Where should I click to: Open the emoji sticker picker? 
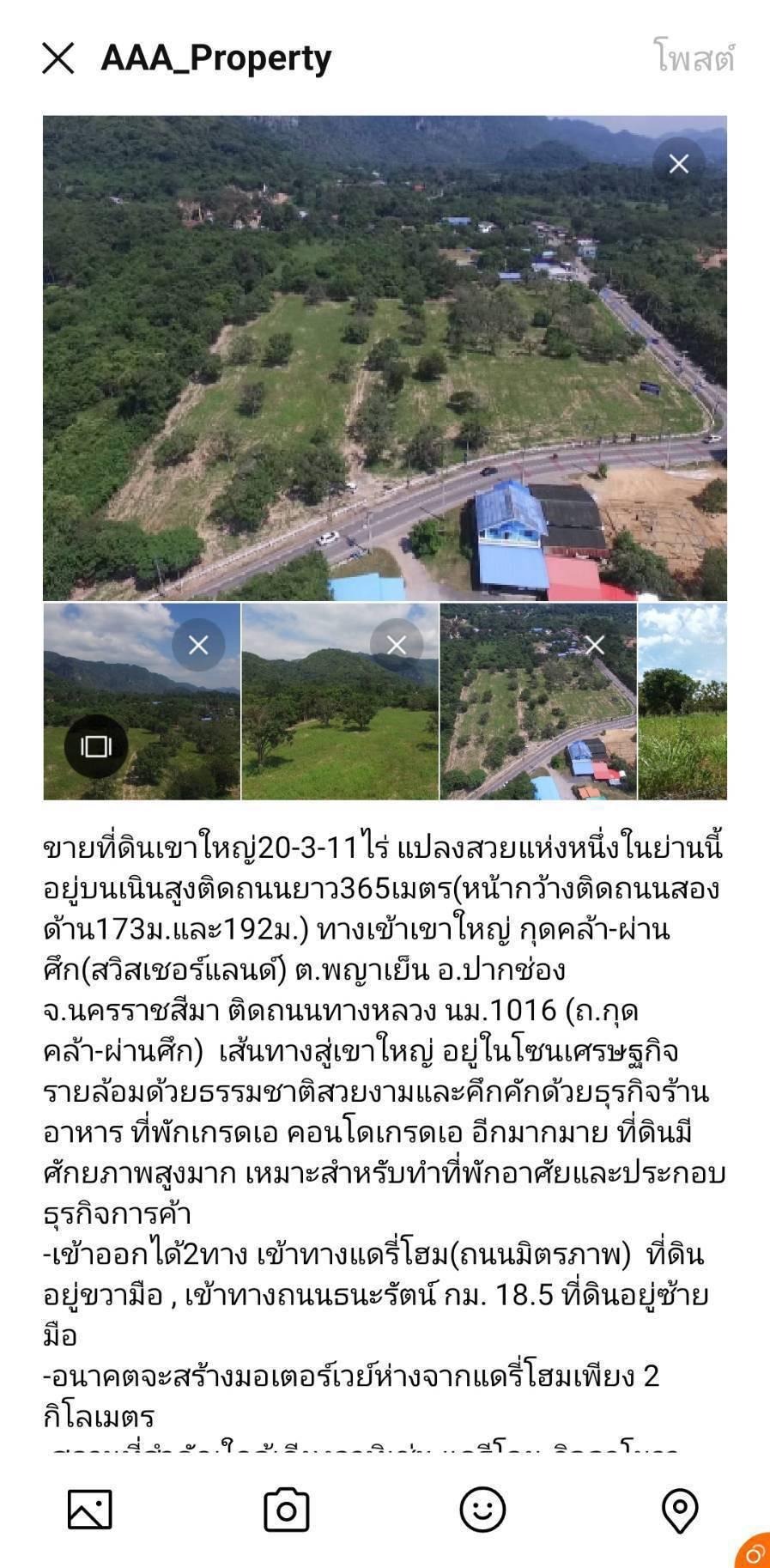[x=482, y=1509]
